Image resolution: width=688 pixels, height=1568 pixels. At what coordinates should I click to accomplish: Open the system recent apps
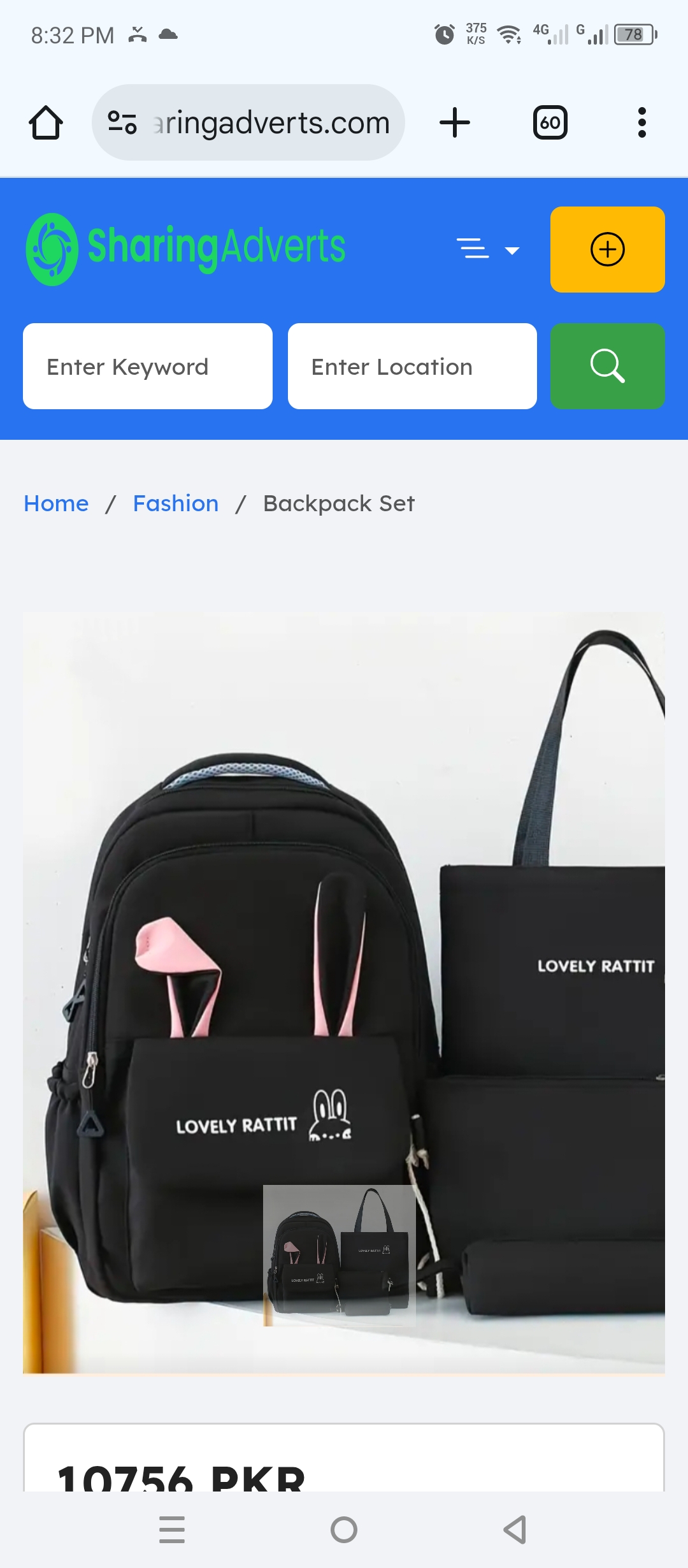172,1530
